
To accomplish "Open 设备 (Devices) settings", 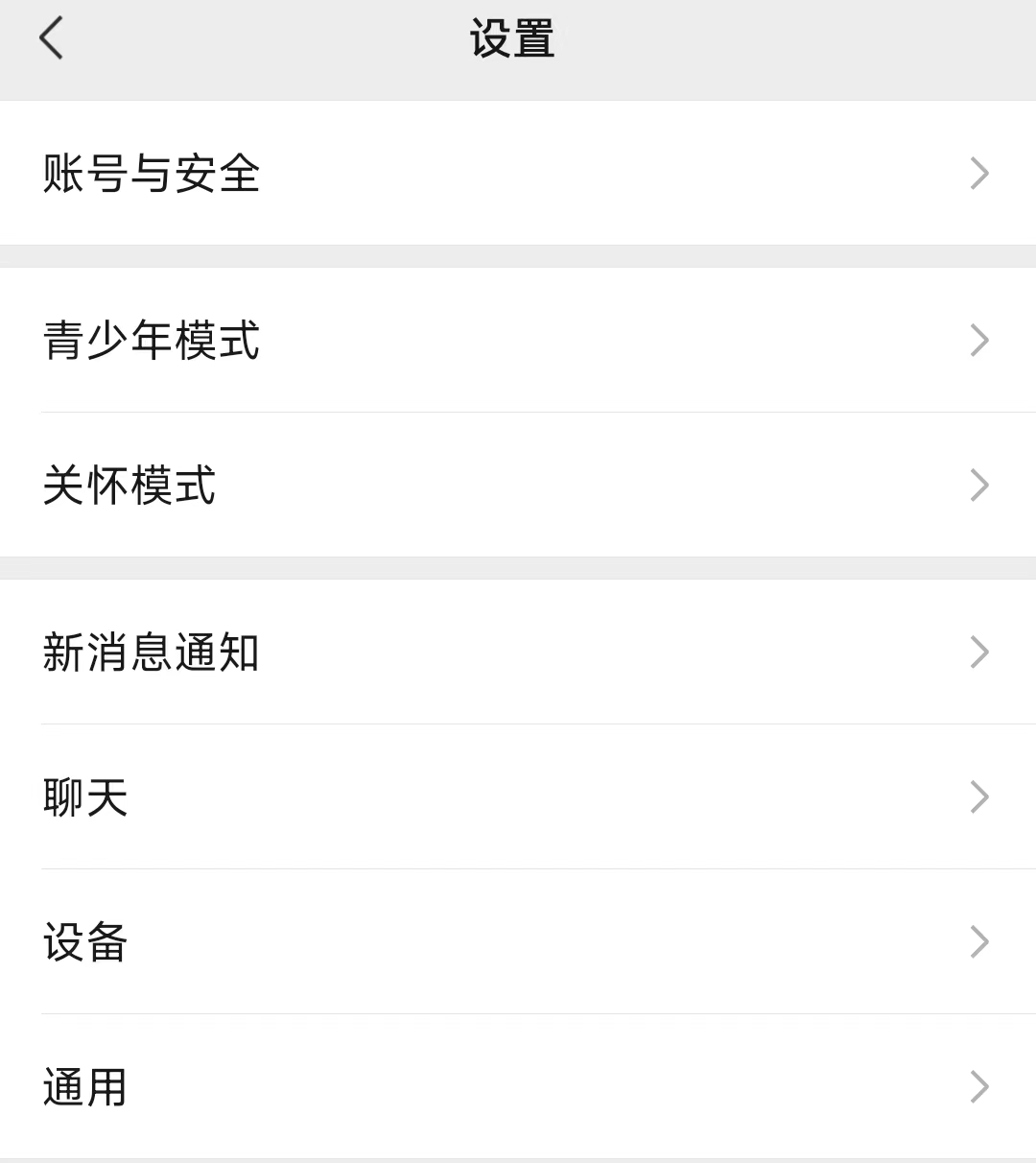I will 82,942.
